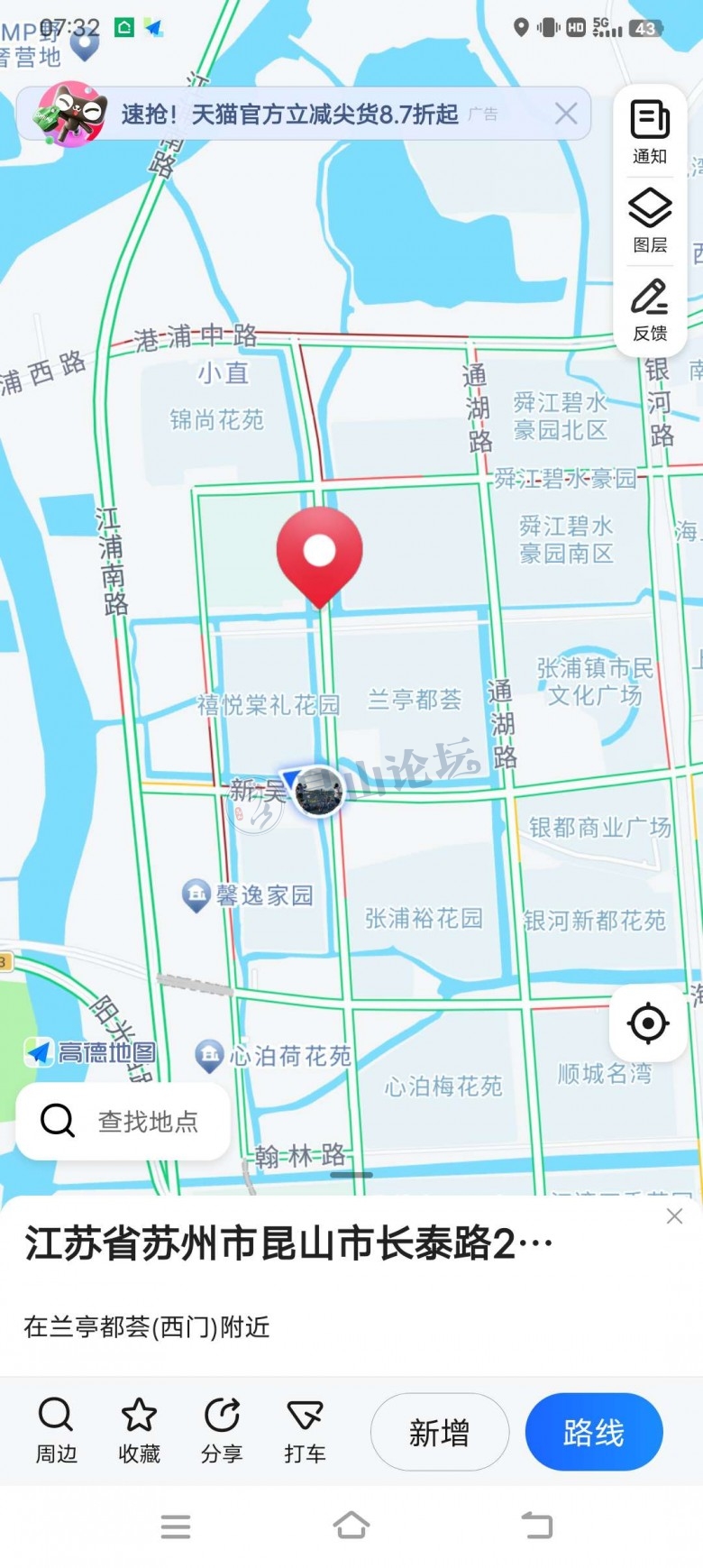703x1568 pixels.
Task: Go back using system navigation bar
Action: point(536,1526)
